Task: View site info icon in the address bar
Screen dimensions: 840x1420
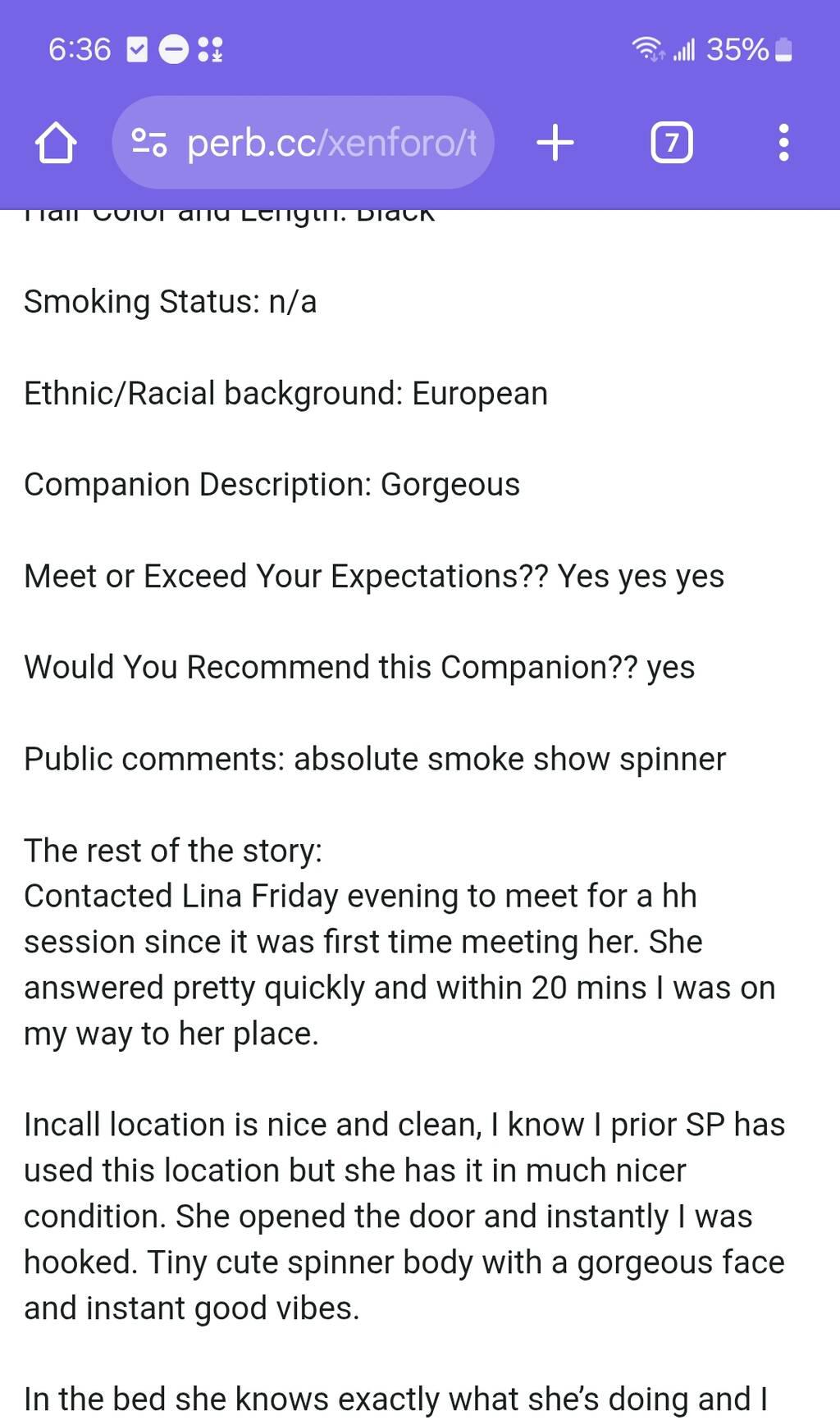Action: tap(149, 143)
